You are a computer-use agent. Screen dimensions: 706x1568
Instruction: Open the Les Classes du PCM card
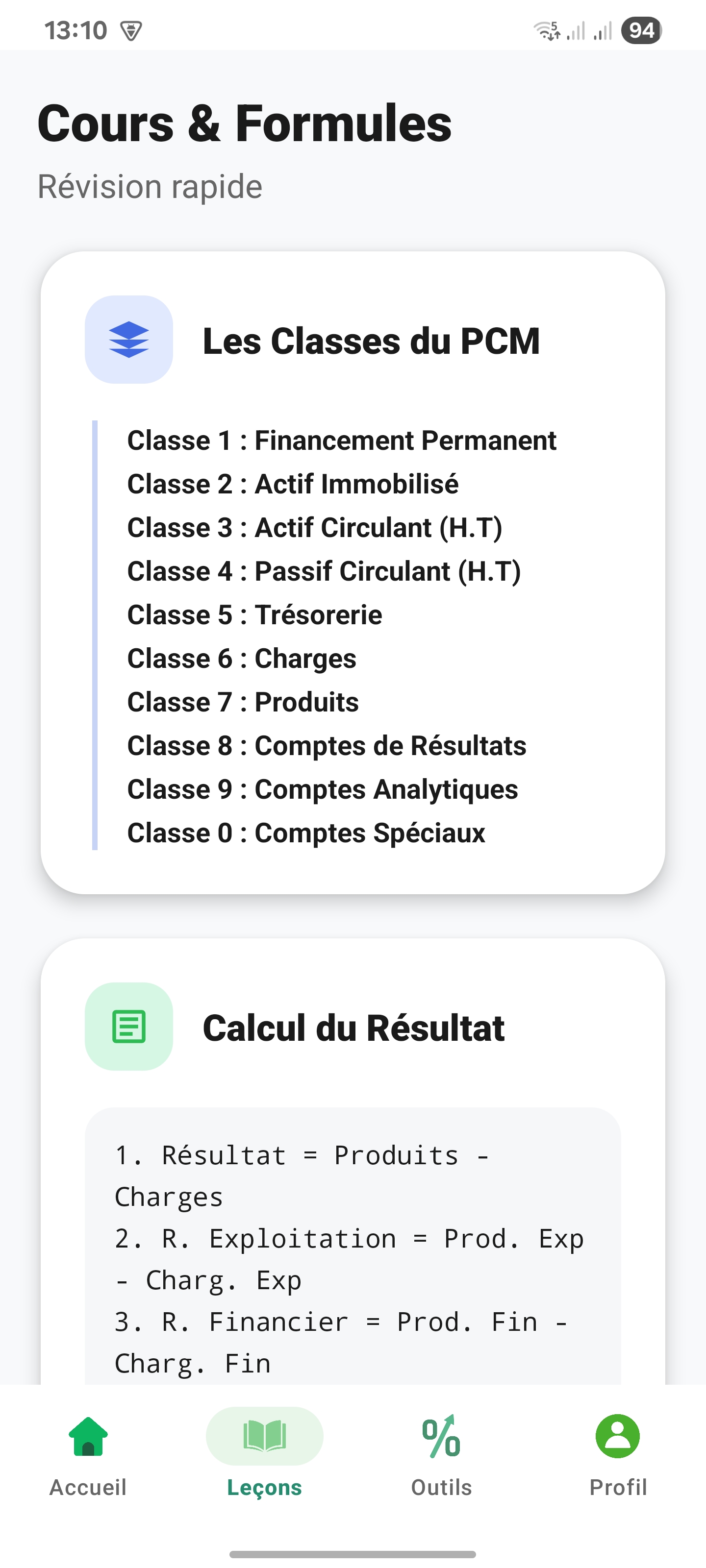(353, 578)
